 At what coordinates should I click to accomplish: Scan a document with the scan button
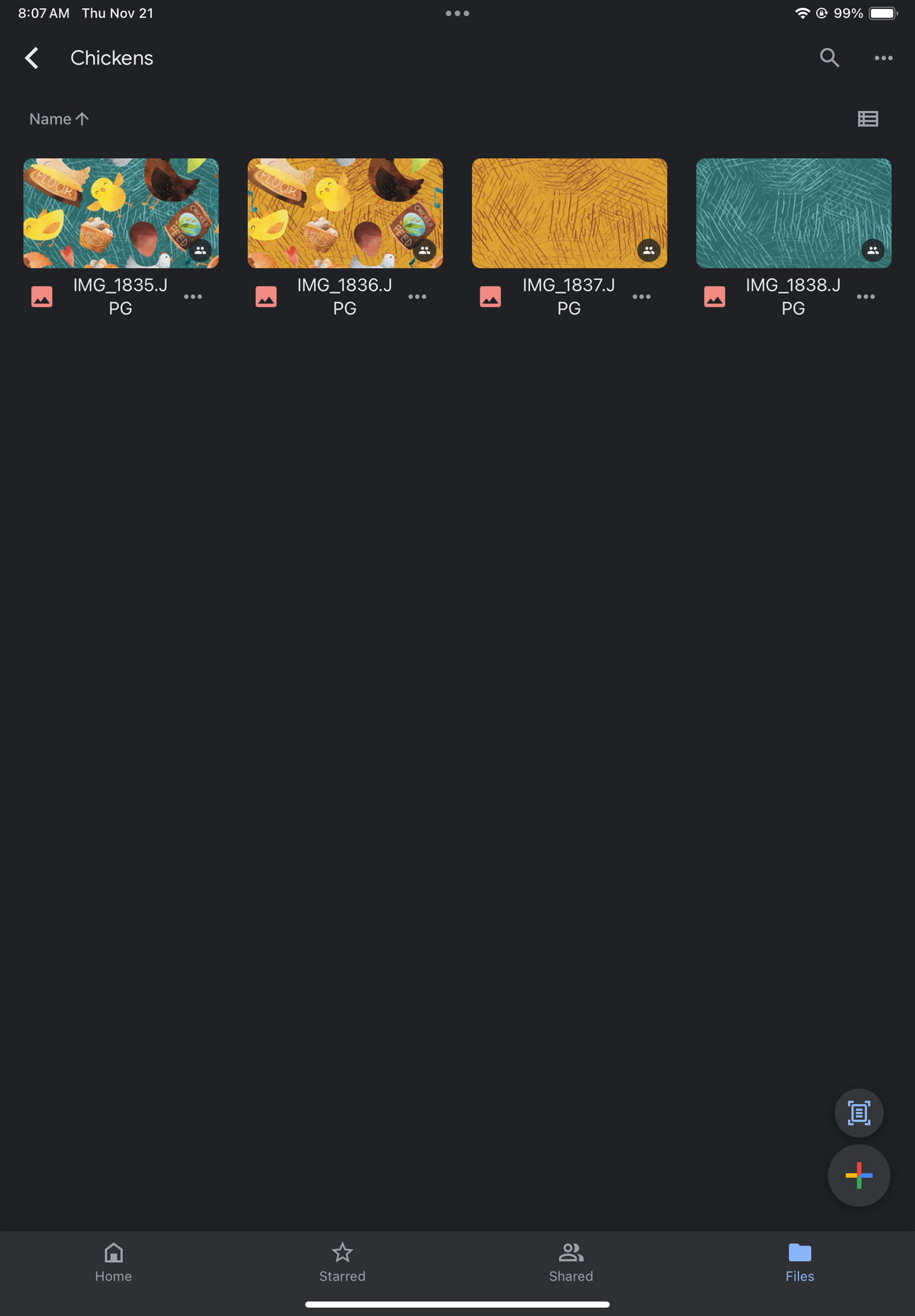click(x=858, y=1113)
